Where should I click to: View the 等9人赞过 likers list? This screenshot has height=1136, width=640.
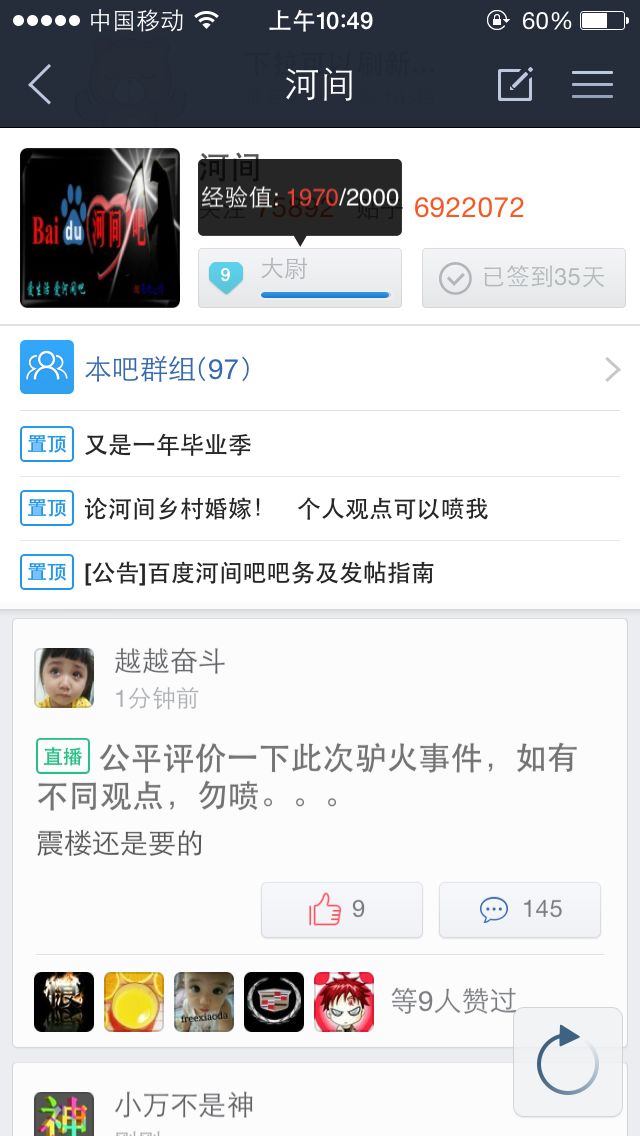coord(452,1000)
